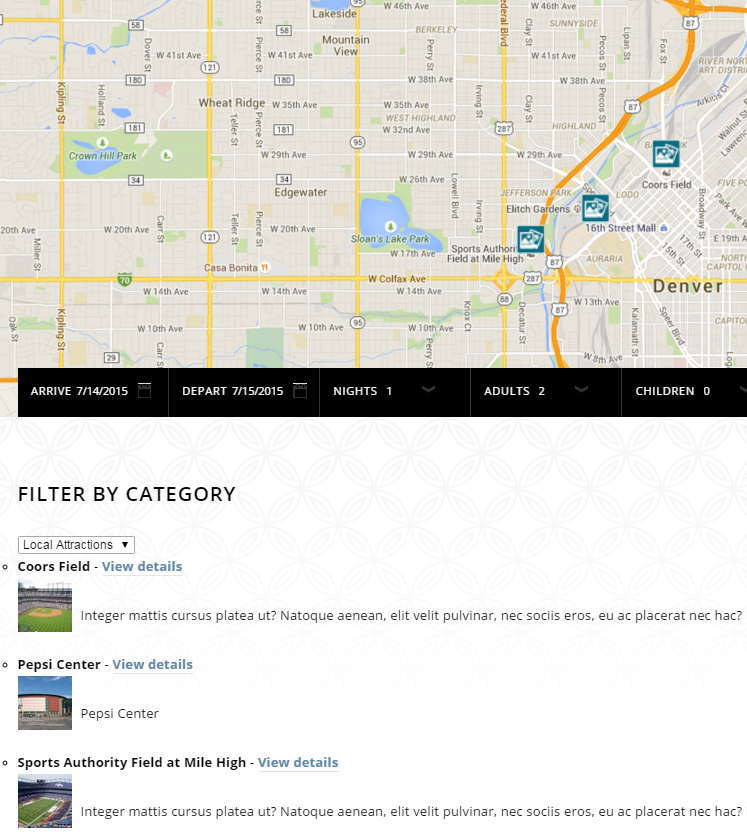747x840 pixels.
Task: Expand the Nights dropdown
Action: click(428, 390)
